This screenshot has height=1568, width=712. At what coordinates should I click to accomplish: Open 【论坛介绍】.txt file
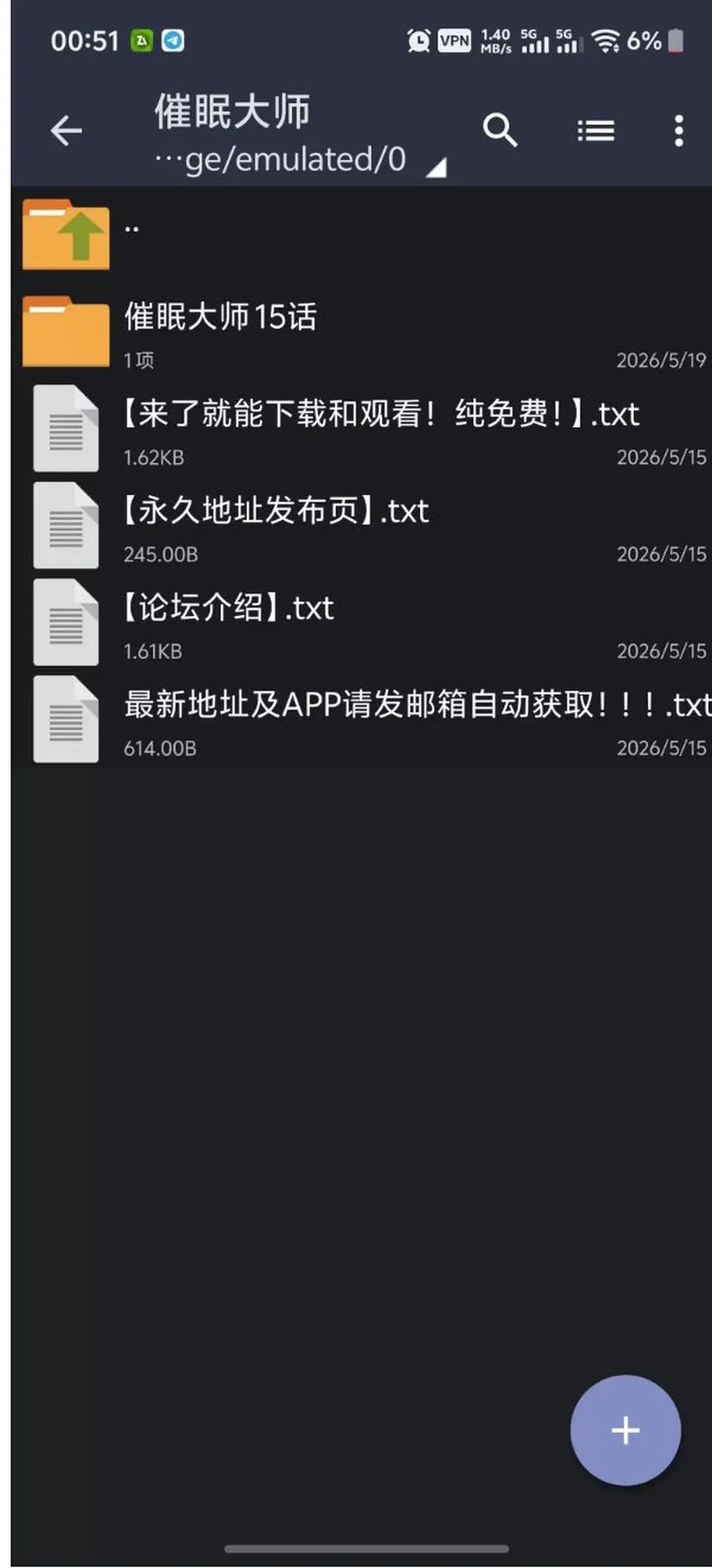(x=361, y=623)
